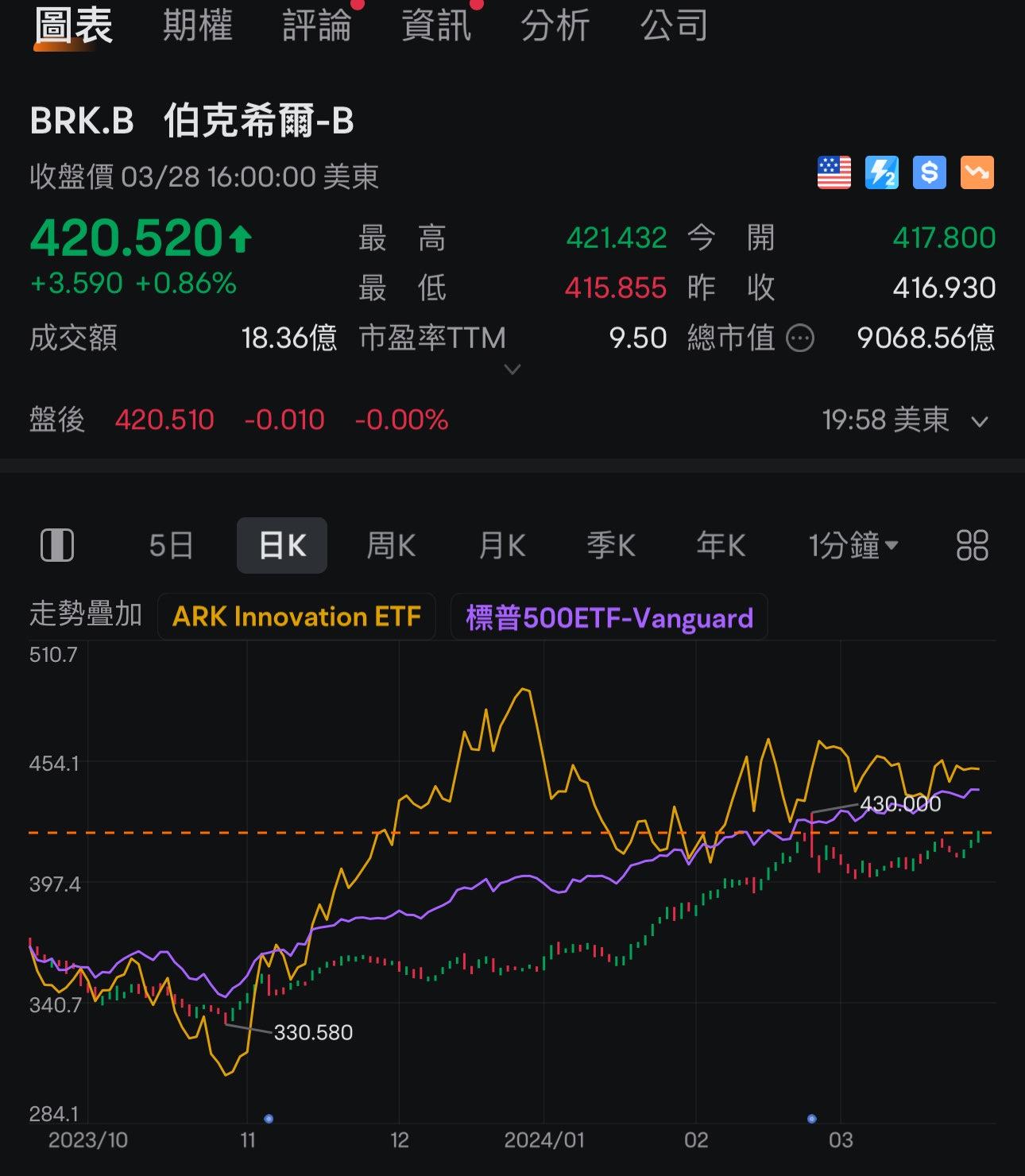Open the 公司 tab
Viewport: 1025px width, 1176px height.
tap(674, 26)
